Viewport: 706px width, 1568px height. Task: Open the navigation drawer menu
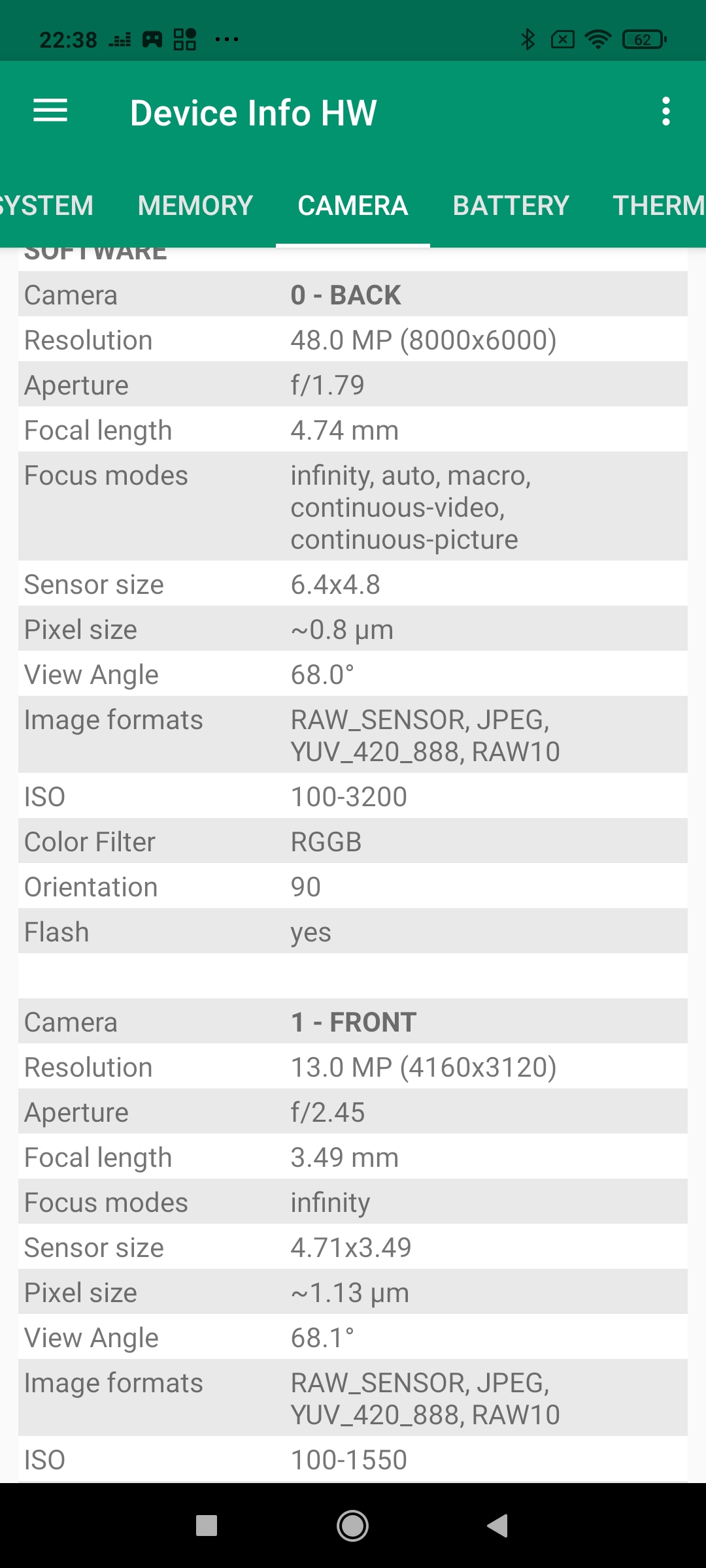[50, 111]
